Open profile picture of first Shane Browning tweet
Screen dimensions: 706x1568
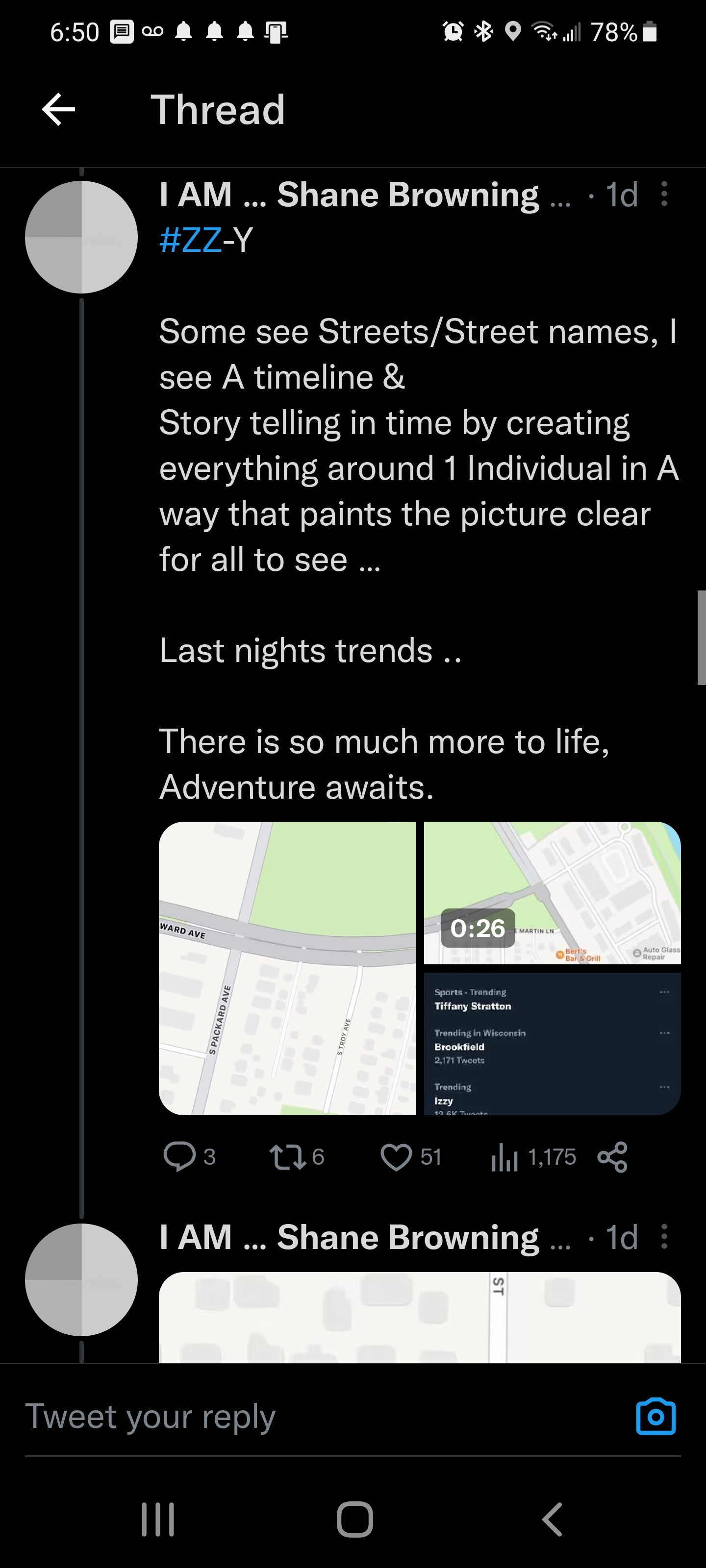(x=81, y=237)
